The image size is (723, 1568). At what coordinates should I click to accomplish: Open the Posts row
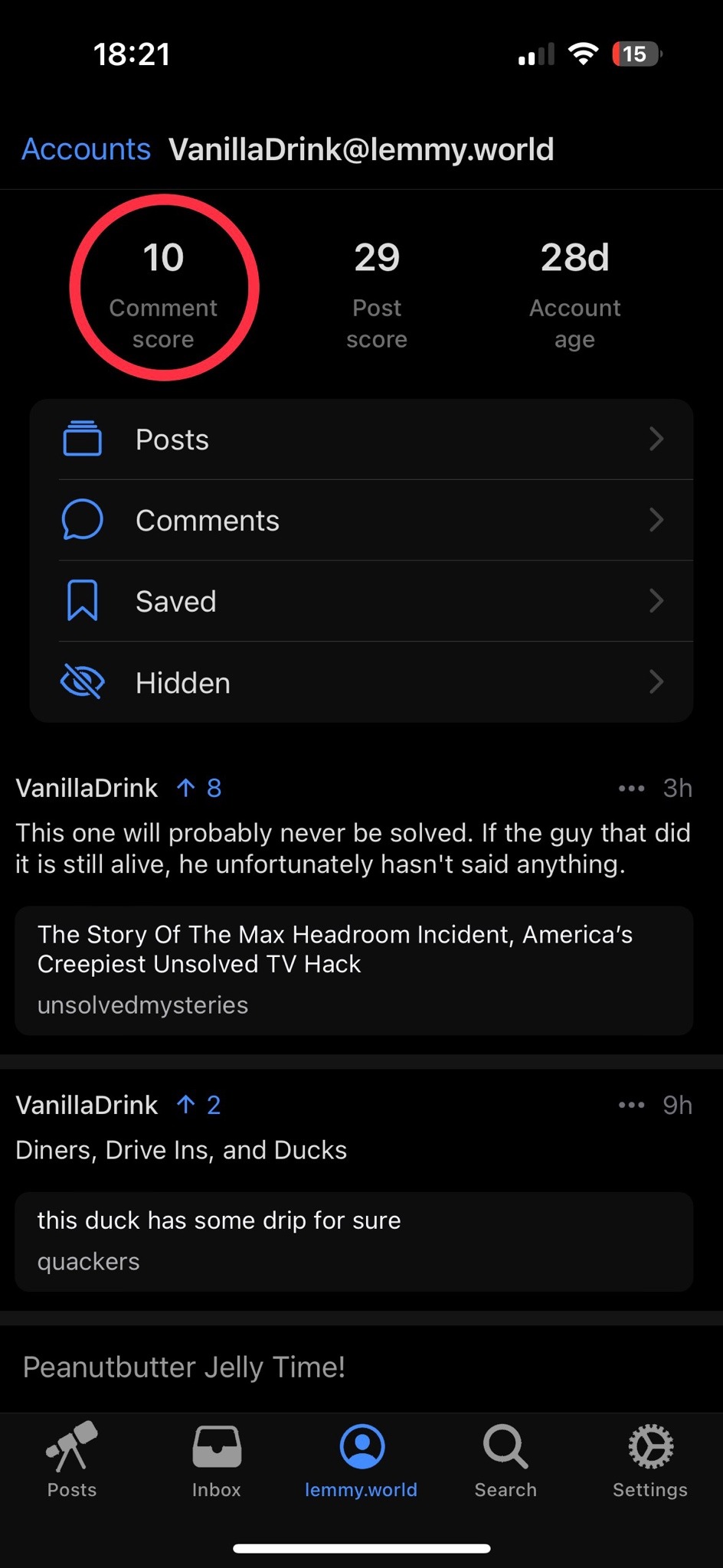click(x=361, y=439)
